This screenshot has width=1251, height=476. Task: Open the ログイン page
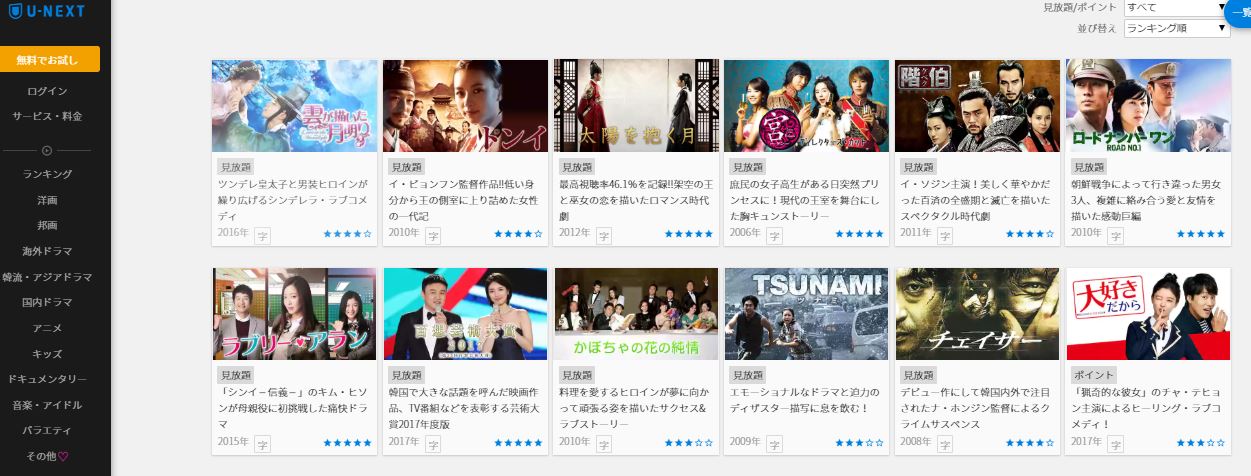(x=48, y=91)
